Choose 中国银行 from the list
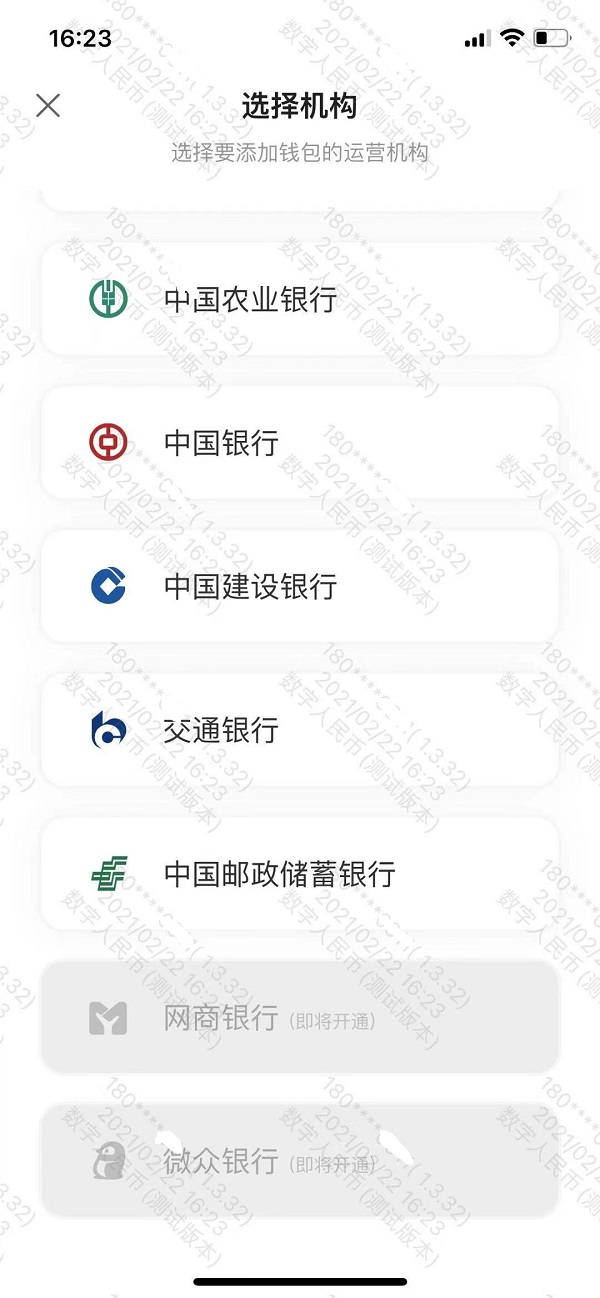 (299, 443)
